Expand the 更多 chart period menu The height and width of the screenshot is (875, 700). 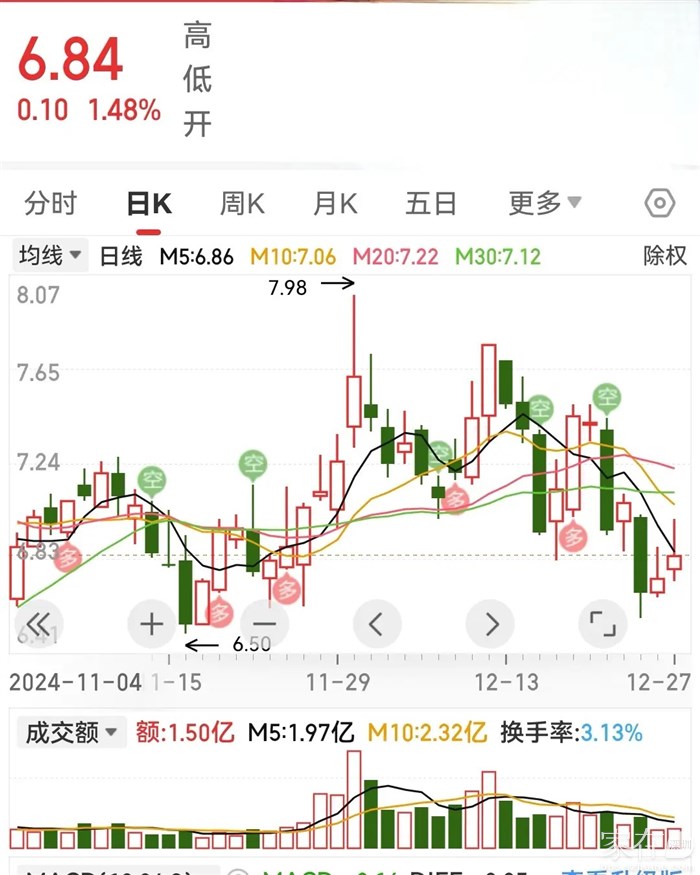click(x=544, y=204)
